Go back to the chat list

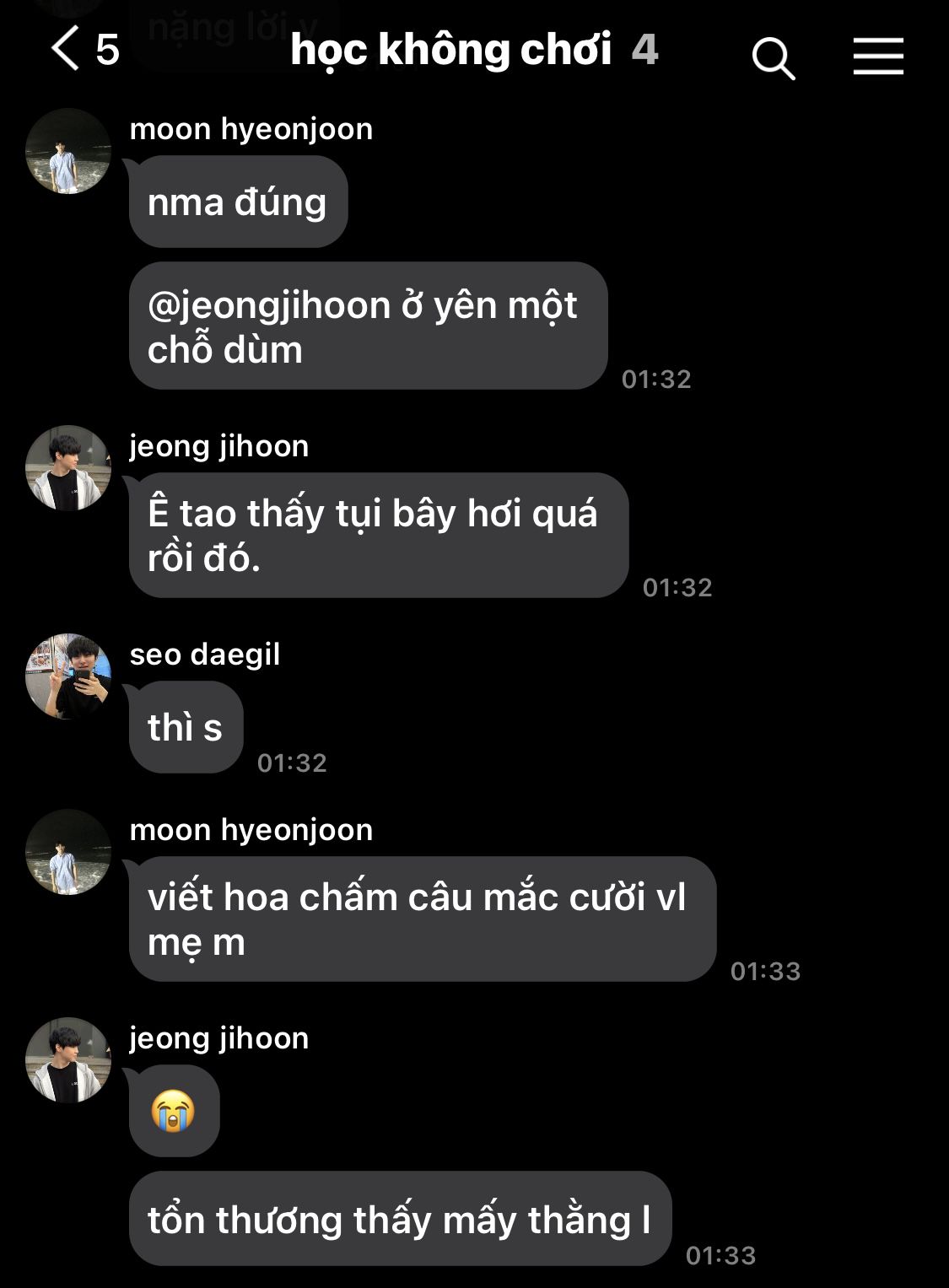coord(66,49)
